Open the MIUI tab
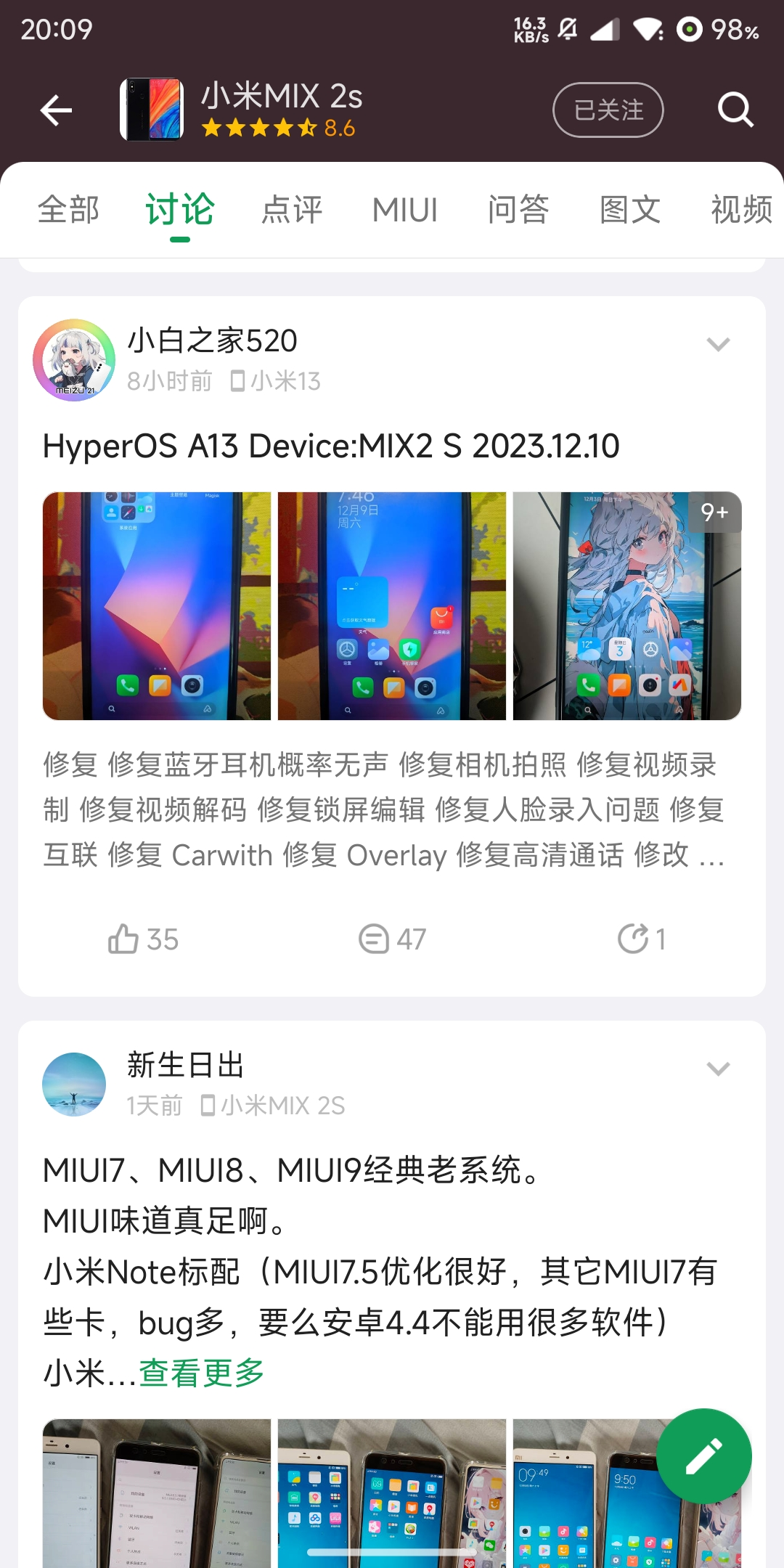Image resolution: width=784 pixels, height=1568 pixels. coord(405,211)
